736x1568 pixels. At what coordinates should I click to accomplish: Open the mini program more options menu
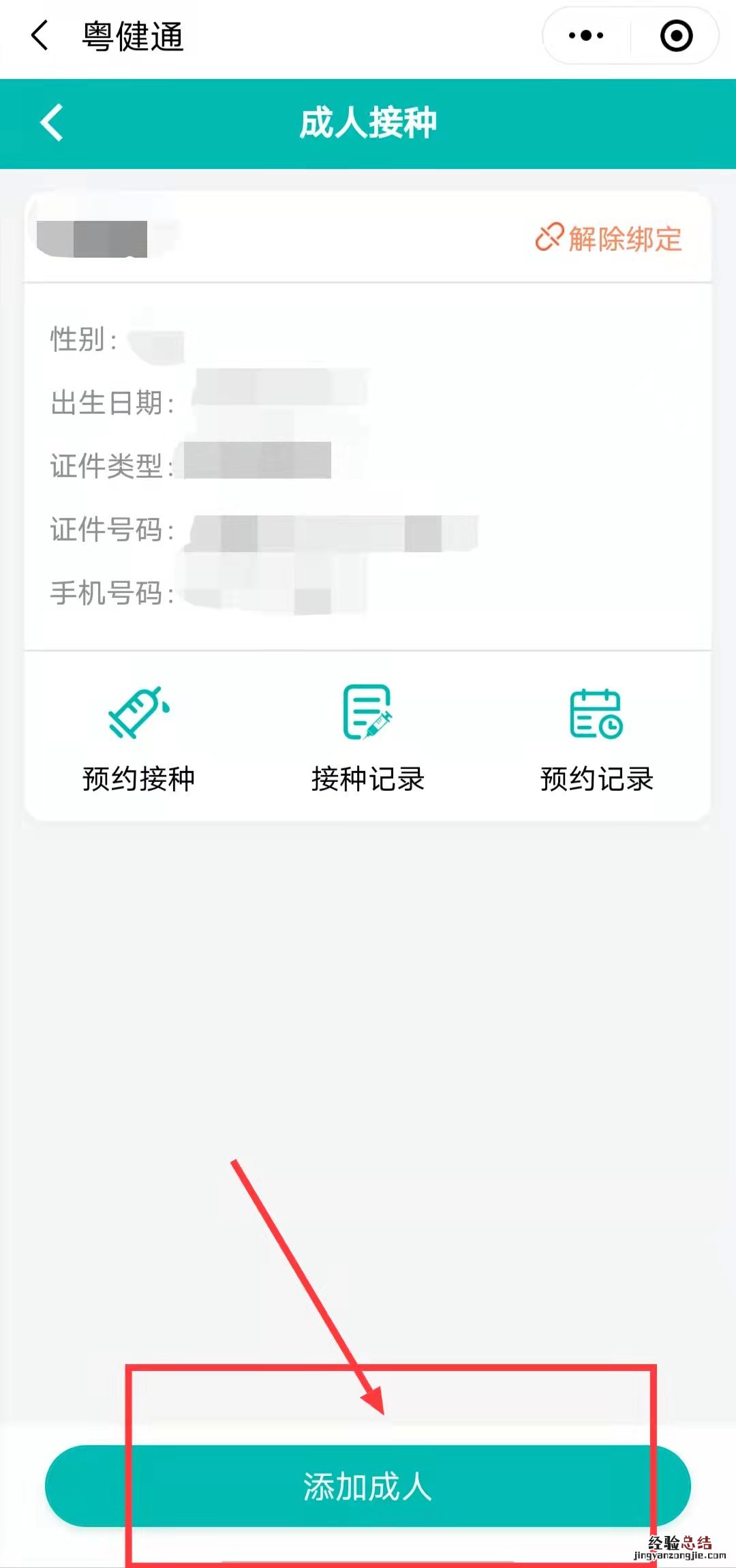586,35
